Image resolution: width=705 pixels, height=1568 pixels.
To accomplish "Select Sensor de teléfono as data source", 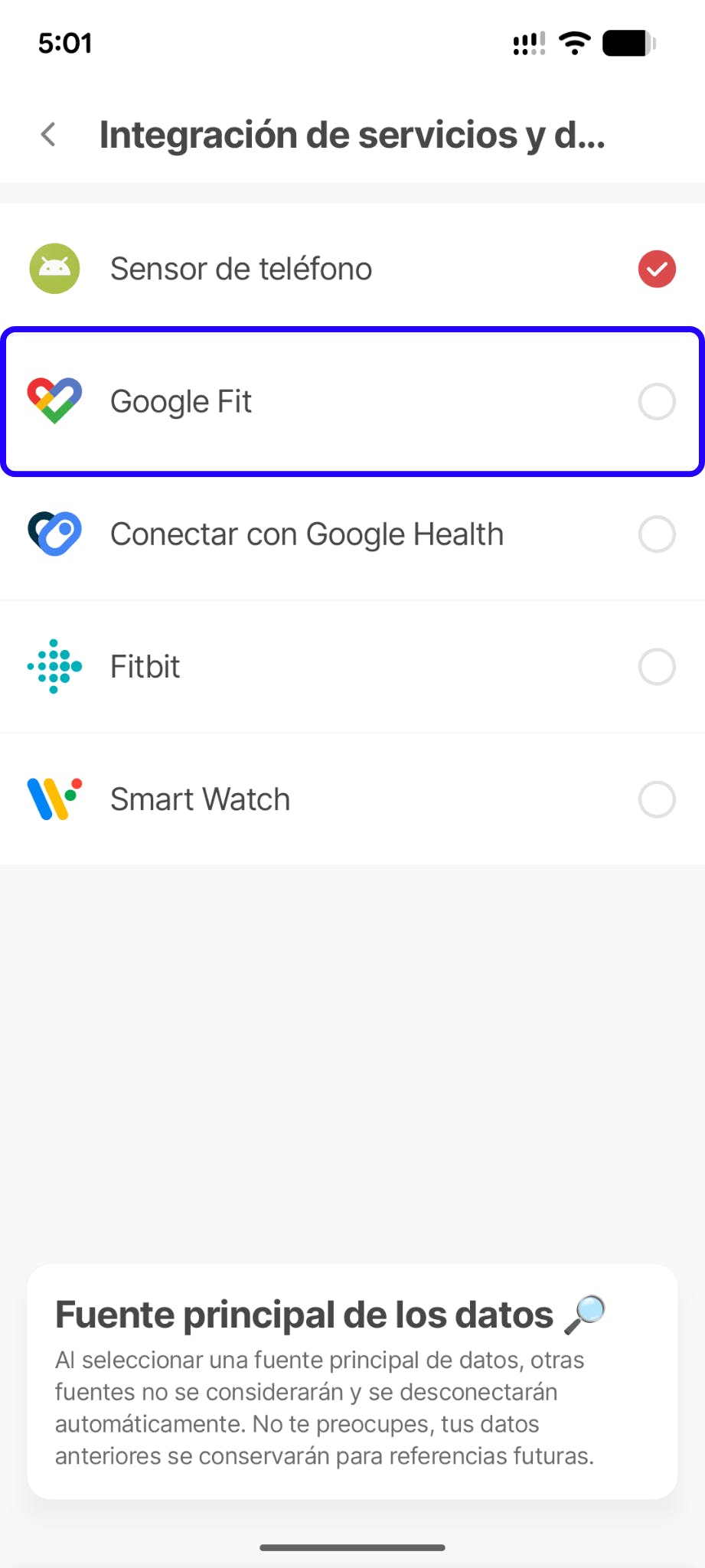I will click(x=352, y=269).
